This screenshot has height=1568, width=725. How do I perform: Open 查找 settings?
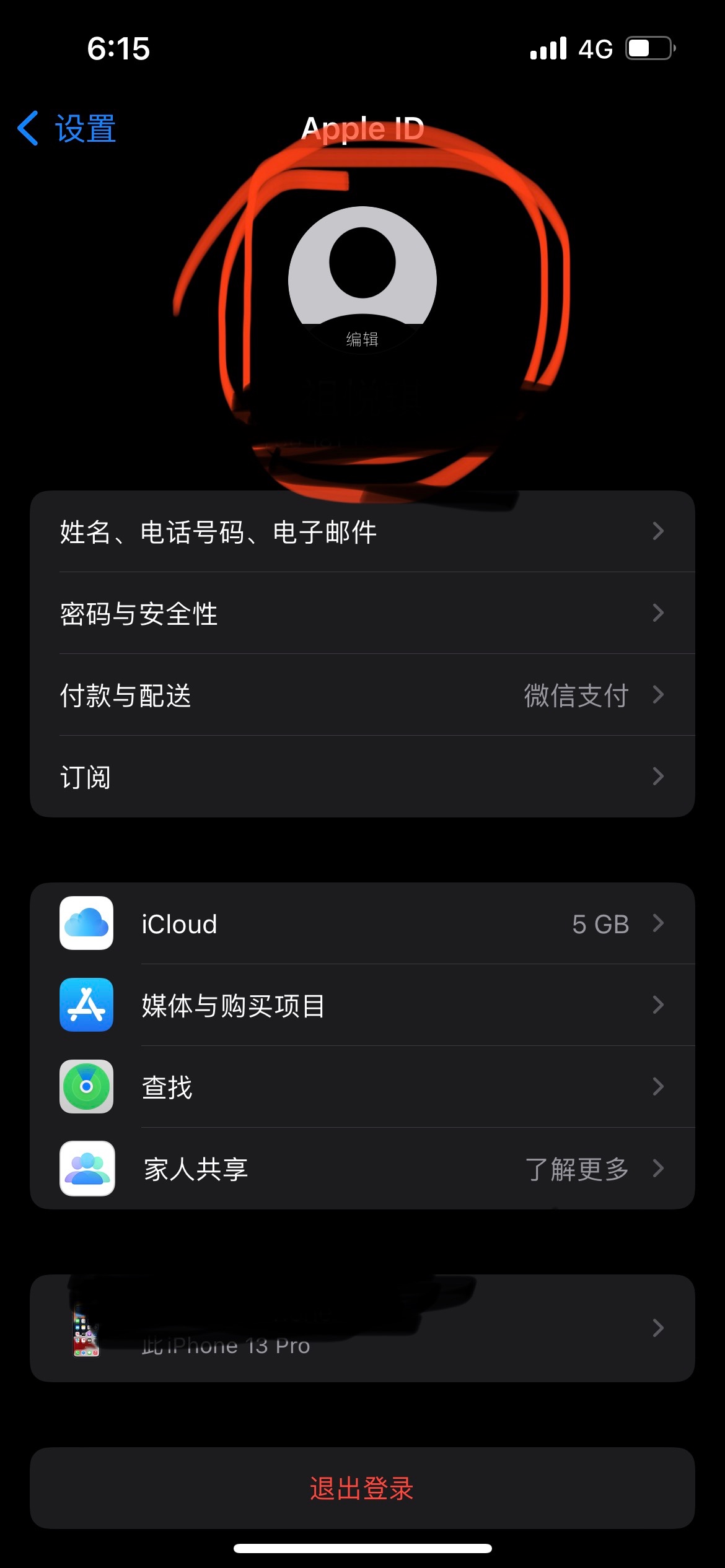click(362, 1087)
